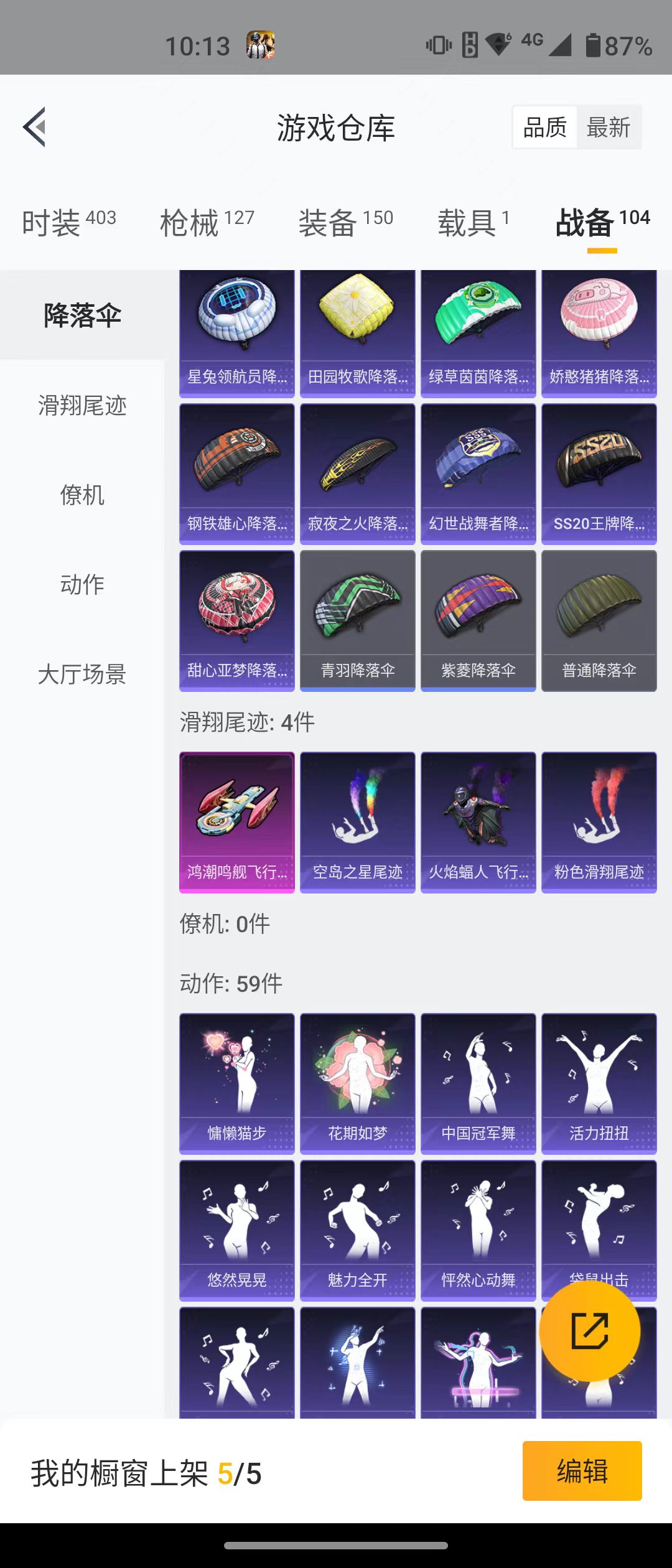The image size is (672, 1568).
Task: Open the 中国冠军舞 emote
Action: [478, 1083]
